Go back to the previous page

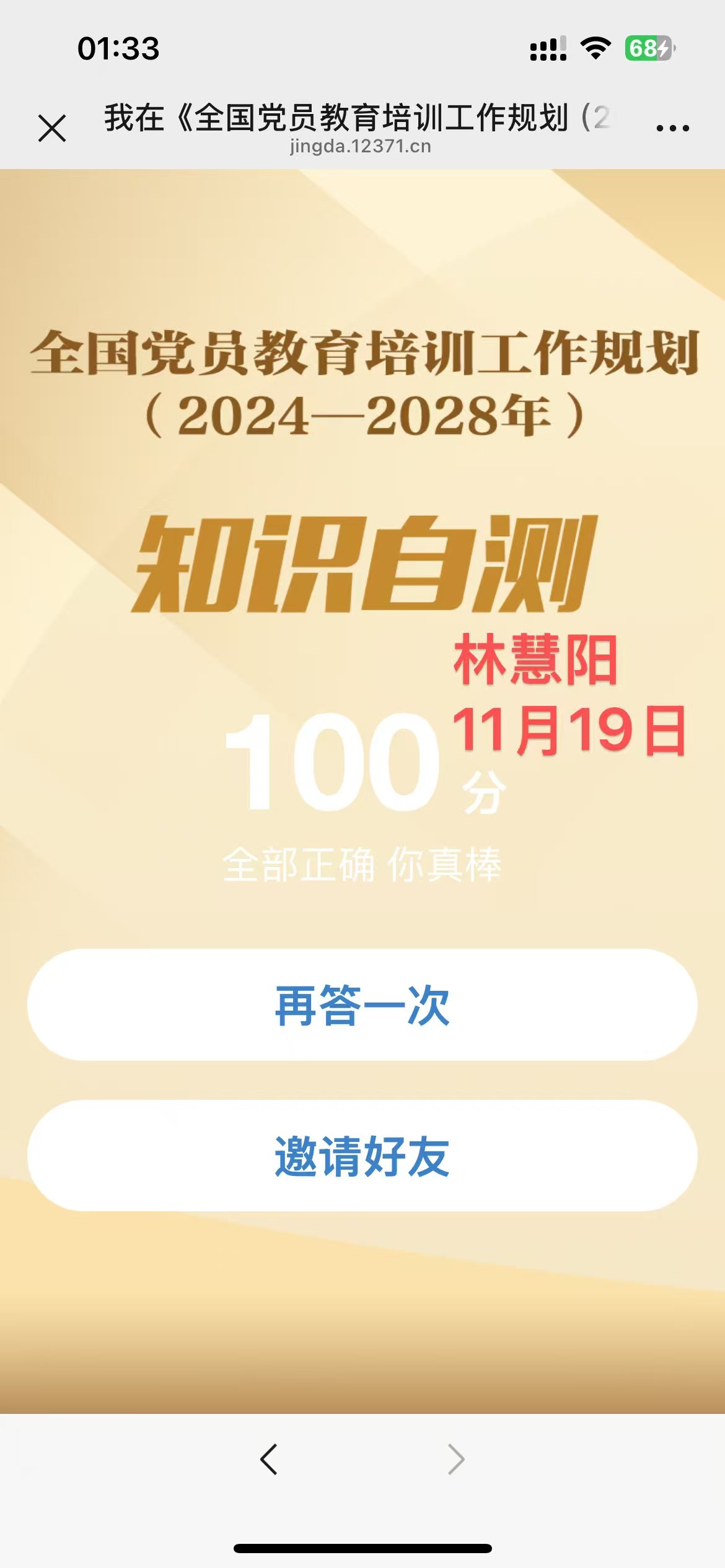click(x=269, y=1460)
